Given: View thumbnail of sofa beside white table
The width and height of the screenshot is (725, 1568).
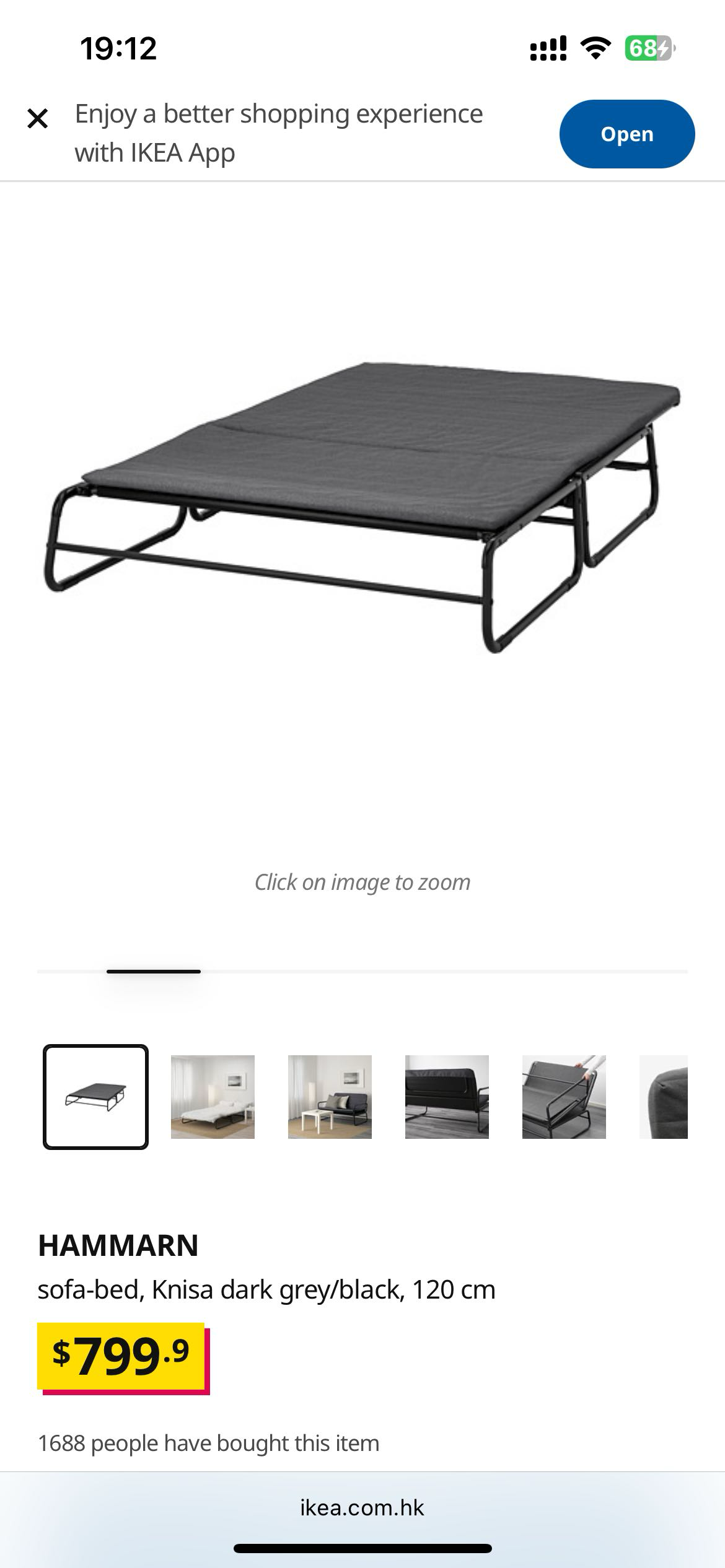Looking at the screenshot, I should (330, 1097).
